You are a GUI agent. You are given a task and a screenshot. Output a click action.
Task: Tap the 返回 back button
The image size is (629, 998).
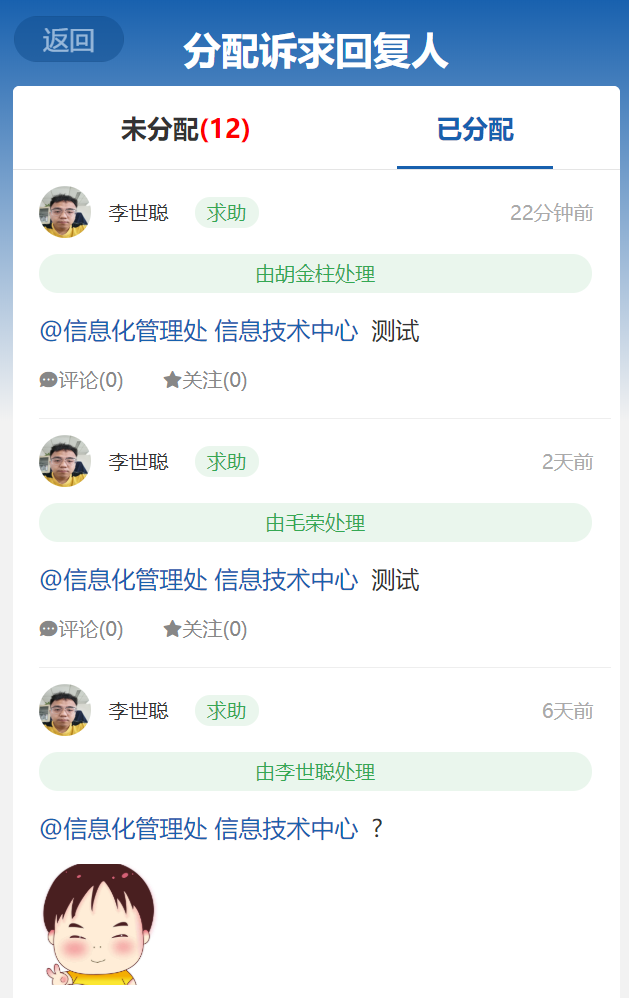coord(69,40)
